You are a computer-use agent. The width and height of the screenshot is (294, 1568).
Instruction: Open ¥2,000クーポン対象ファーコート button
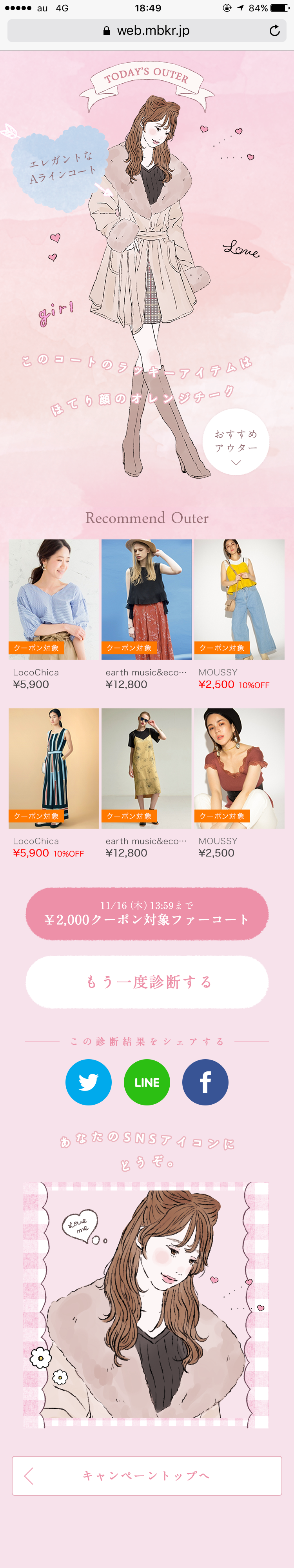pos(147,913)
